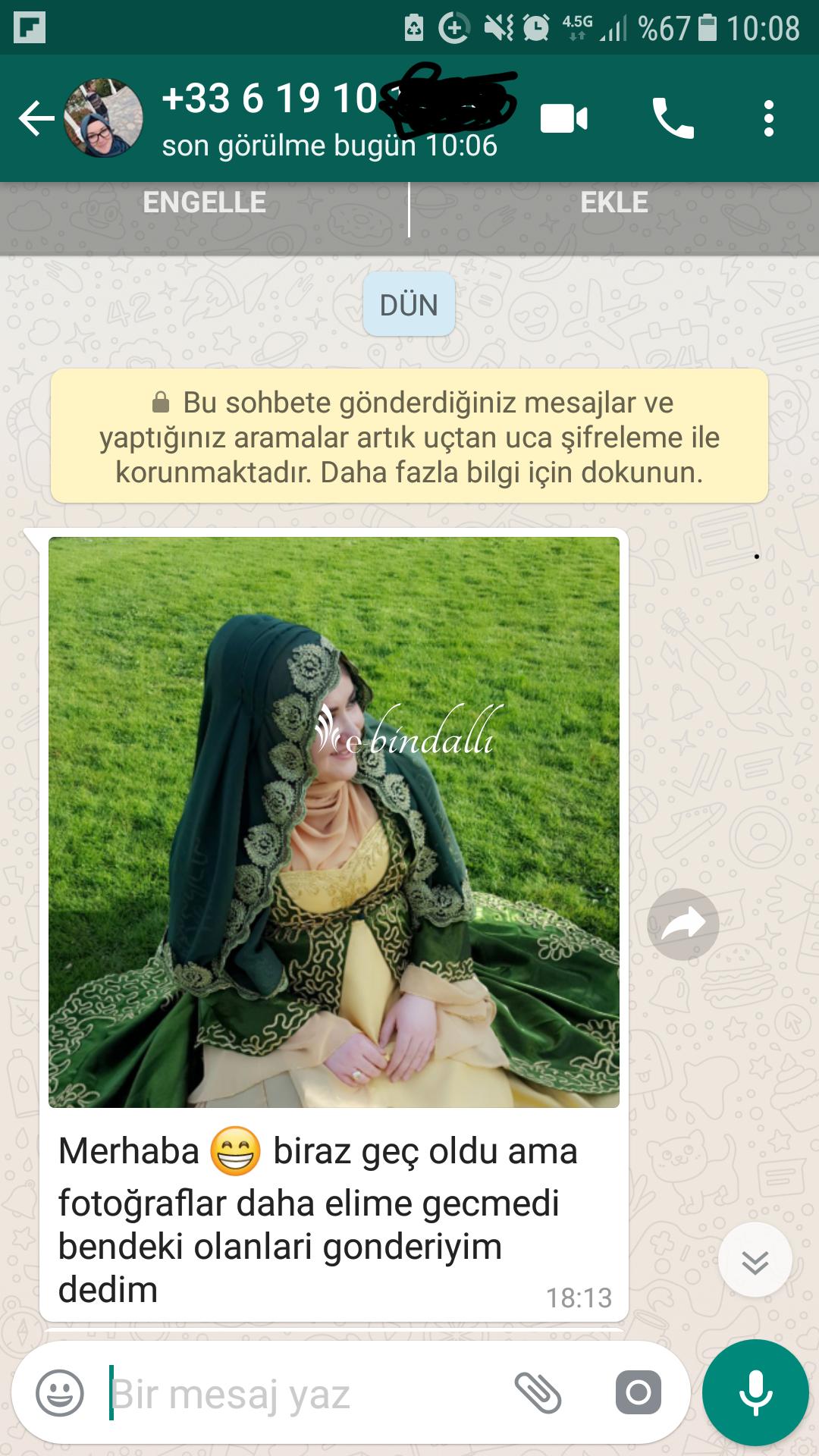This screenshot has height=1456, width=819.
Task: Open the contact's profile picture
Action: point(103,118)
